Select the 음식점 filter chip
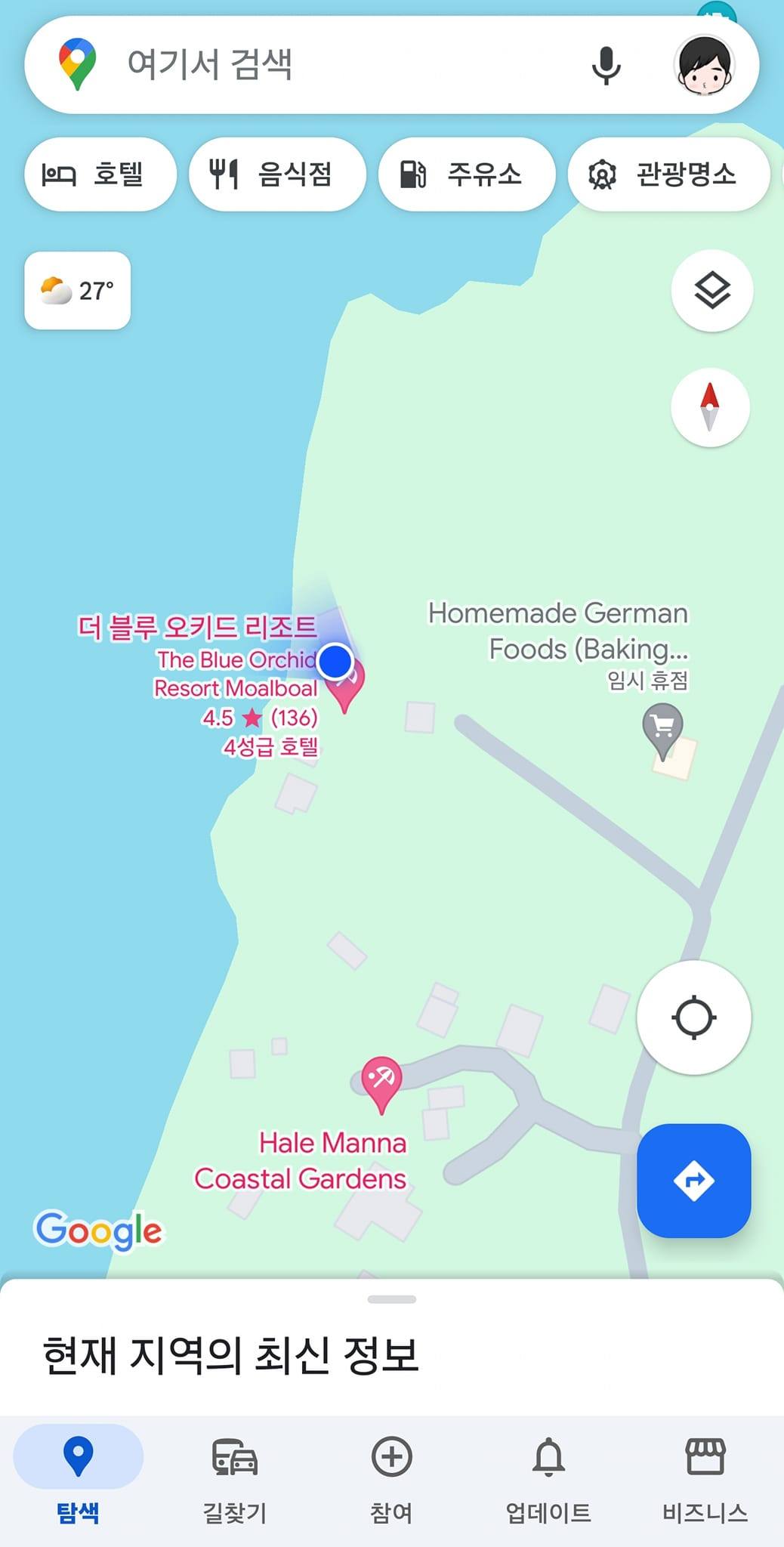The image size is (784, 1547). pos(277,174)
